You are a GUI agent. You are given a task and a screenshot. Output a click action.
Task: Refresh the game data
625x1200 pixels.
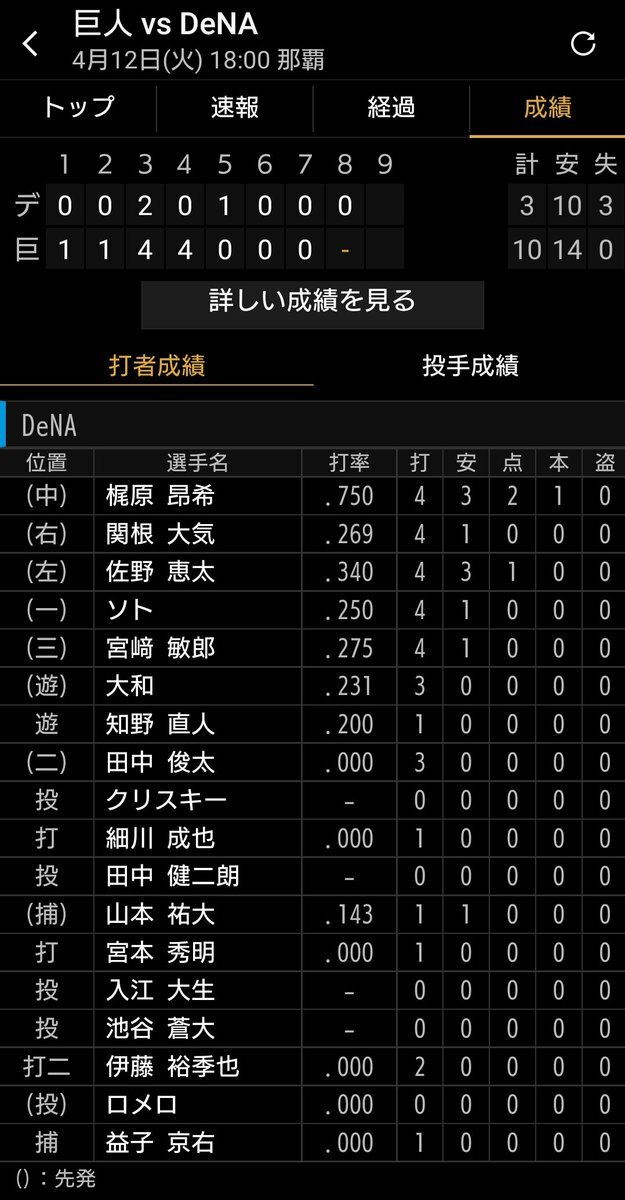point(582,43)
